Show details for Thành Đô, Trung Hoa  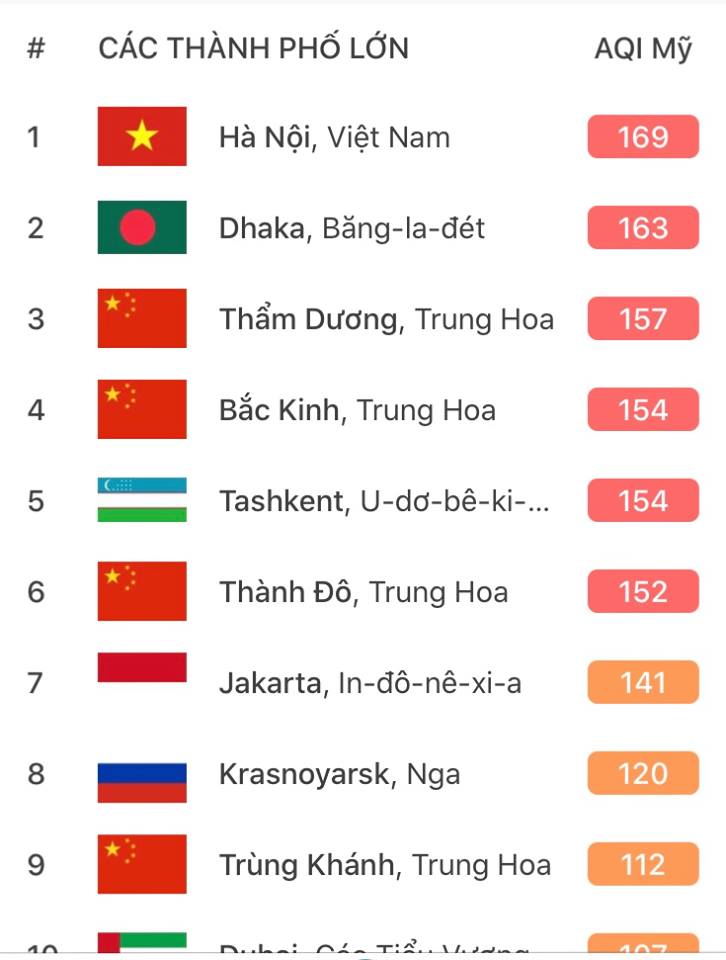[x=363, y=592]
